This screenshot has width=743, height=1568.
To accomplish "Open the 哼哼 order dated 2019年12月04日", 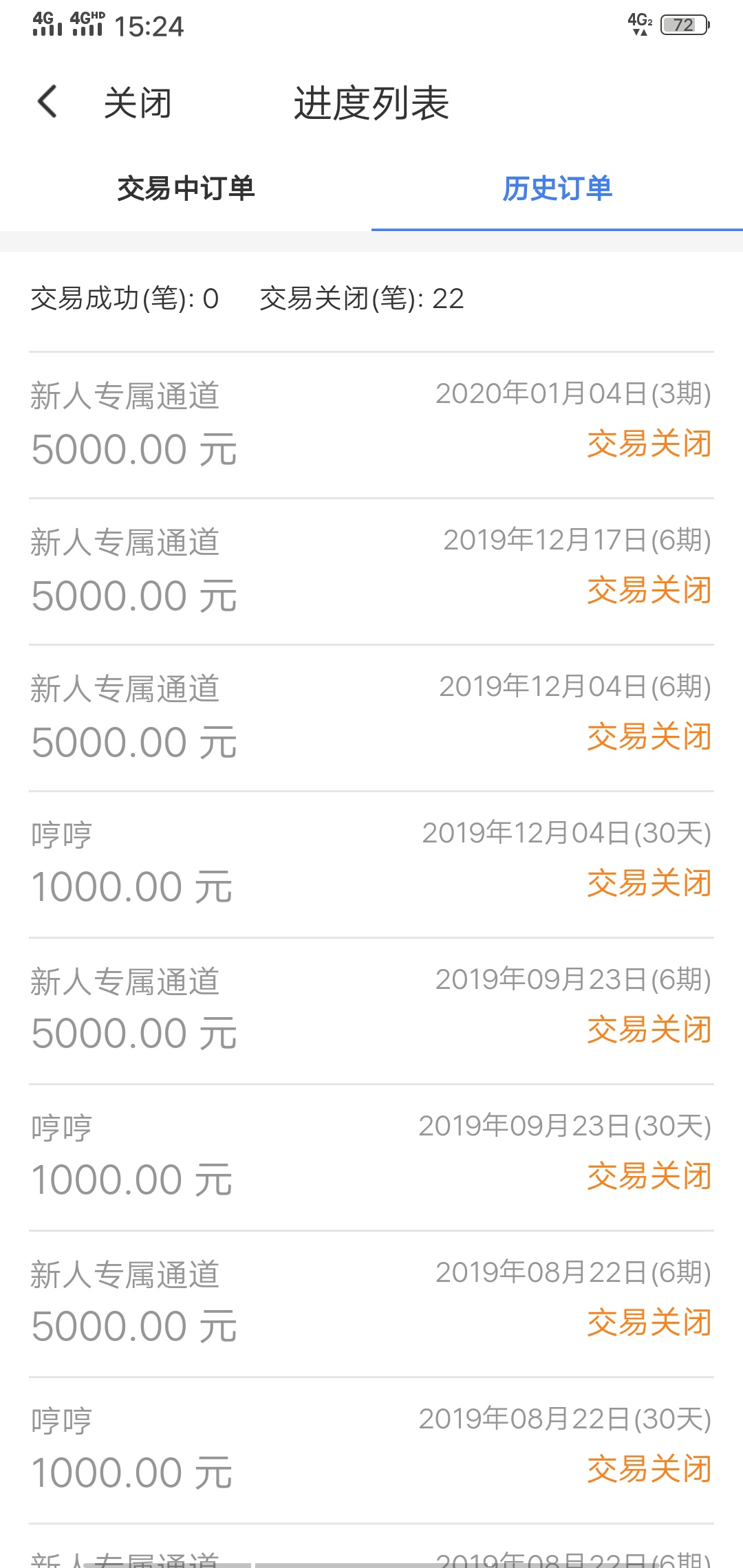I will click(371, 864).
